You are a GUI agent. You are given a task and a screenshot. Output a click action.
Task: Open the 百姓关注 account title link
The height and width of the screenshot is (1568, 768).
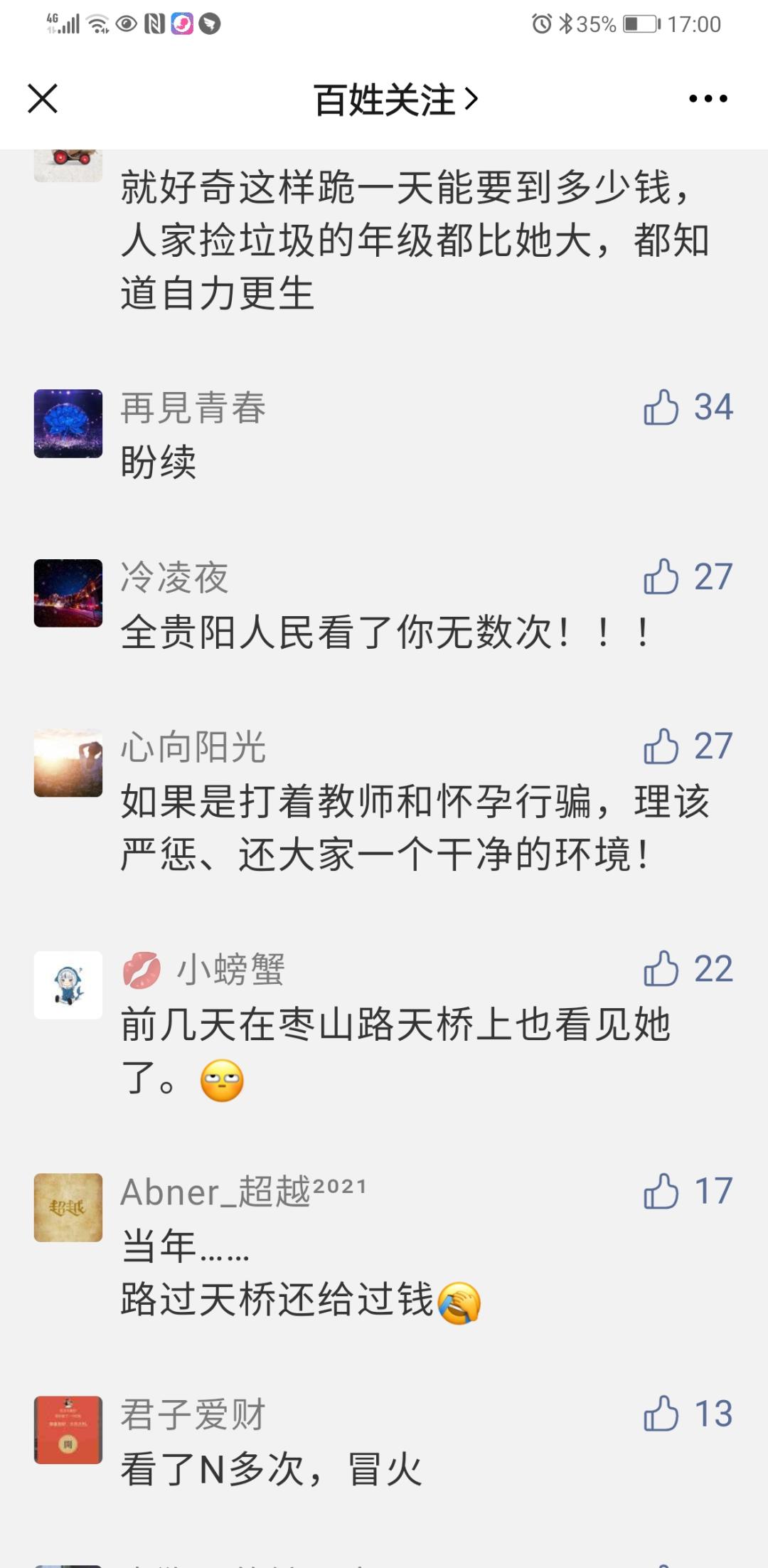[x=395, y=100]
